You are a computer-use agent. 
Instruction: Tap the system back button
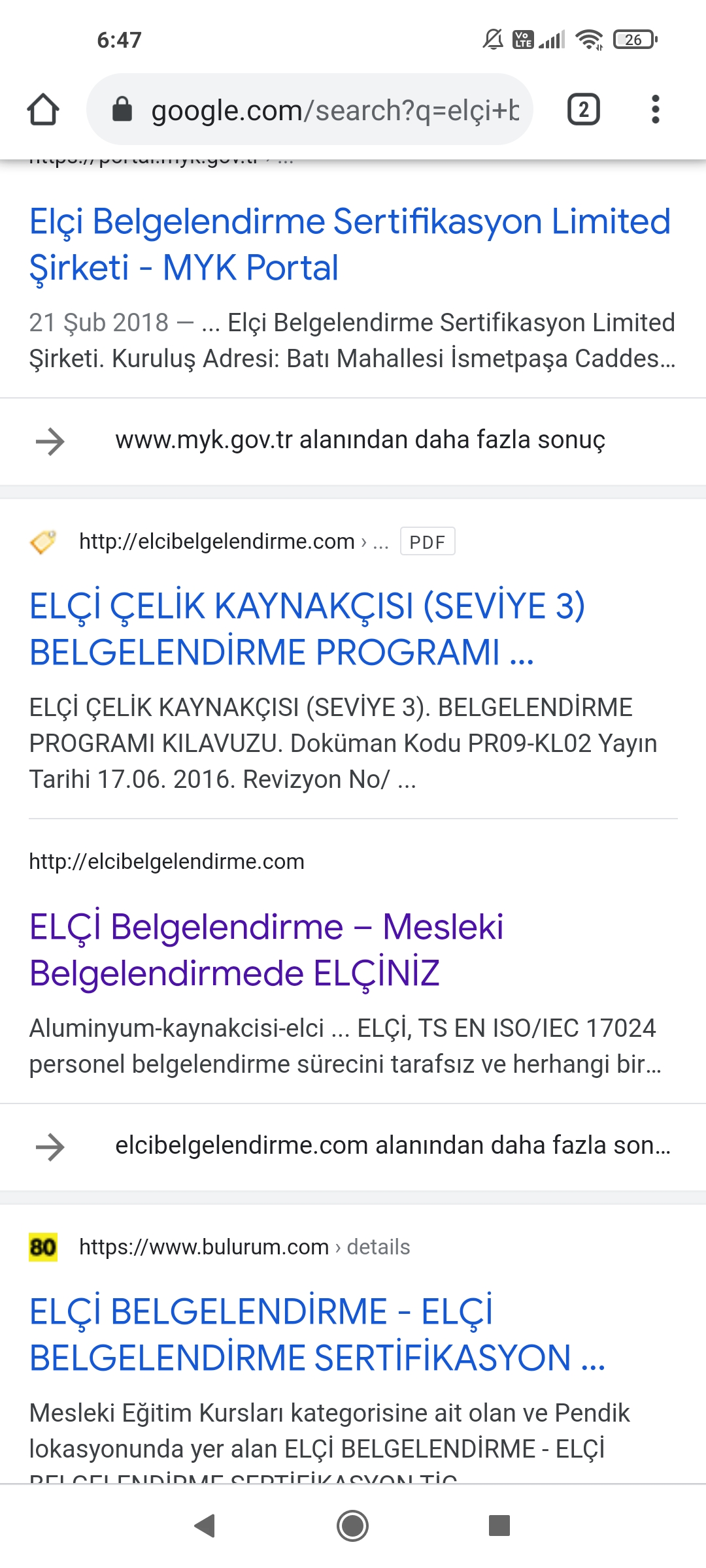(205, 1526)
